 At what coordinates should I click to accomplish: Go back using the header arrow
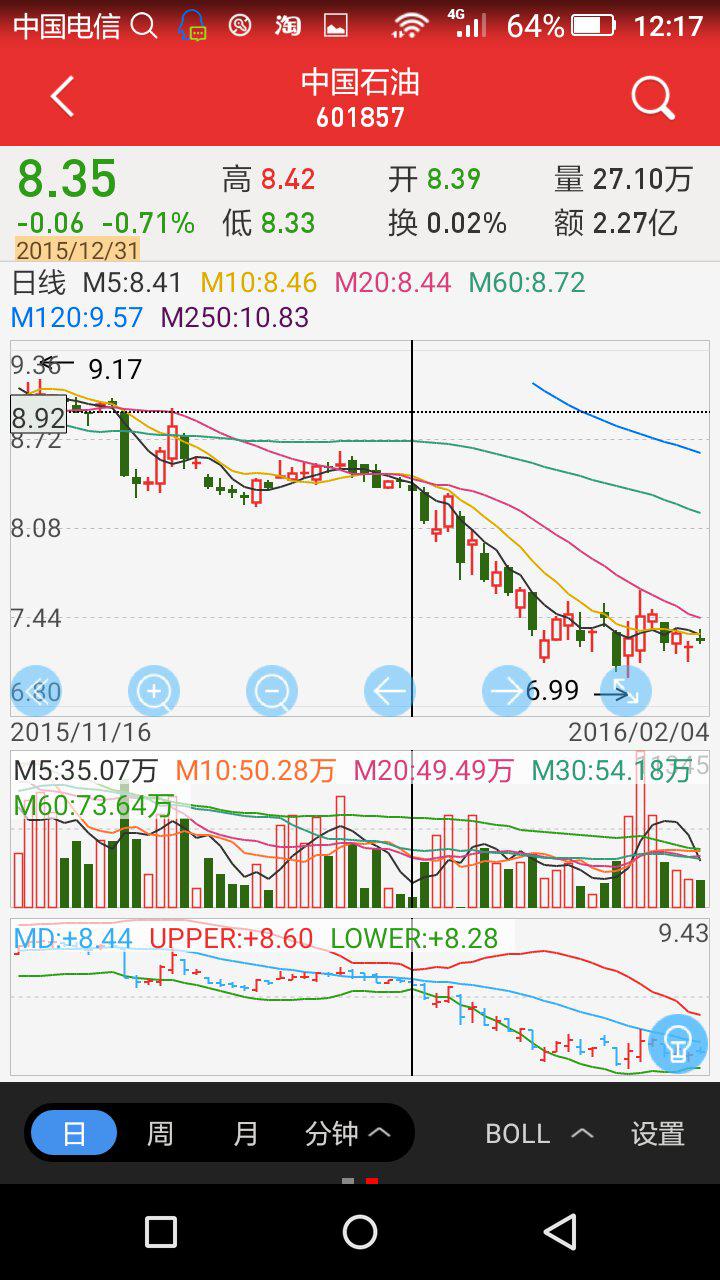(62, 98)
